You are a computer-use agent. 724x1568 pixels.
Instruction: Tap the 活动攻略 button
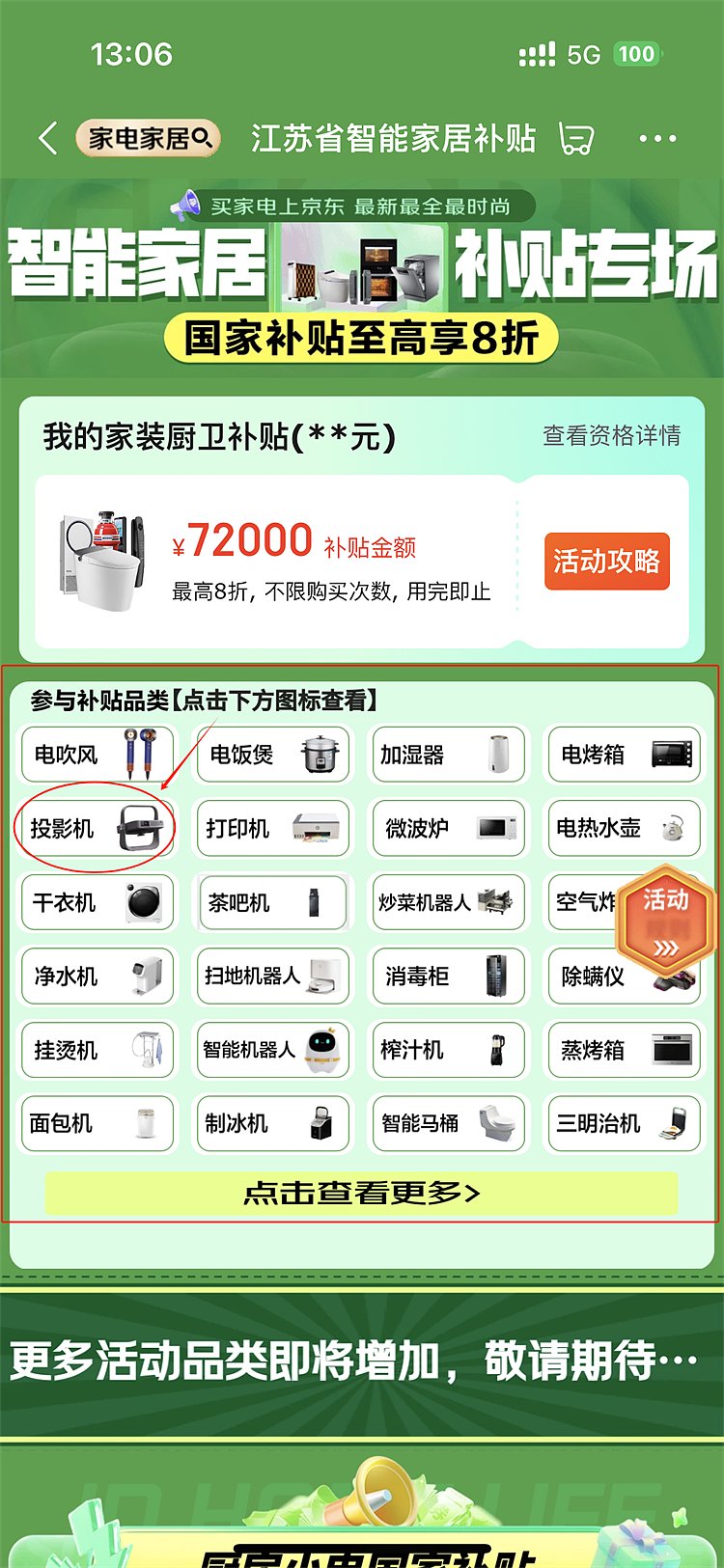coord(606,561)
